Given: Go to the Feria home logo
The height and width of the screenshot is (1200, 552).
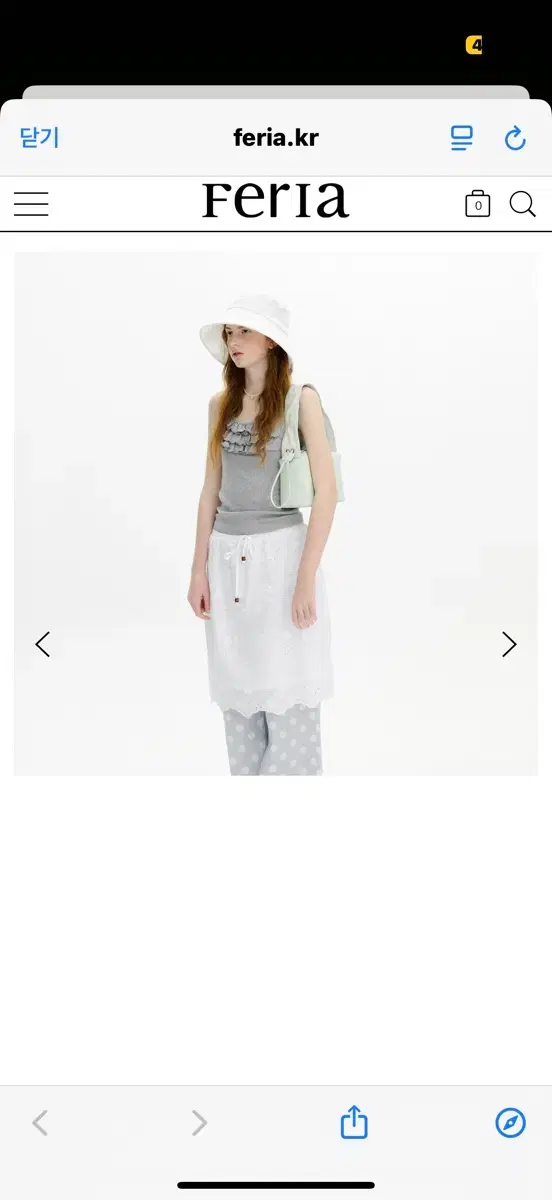Looking at the screenshot, I should (x=275, y=200).
